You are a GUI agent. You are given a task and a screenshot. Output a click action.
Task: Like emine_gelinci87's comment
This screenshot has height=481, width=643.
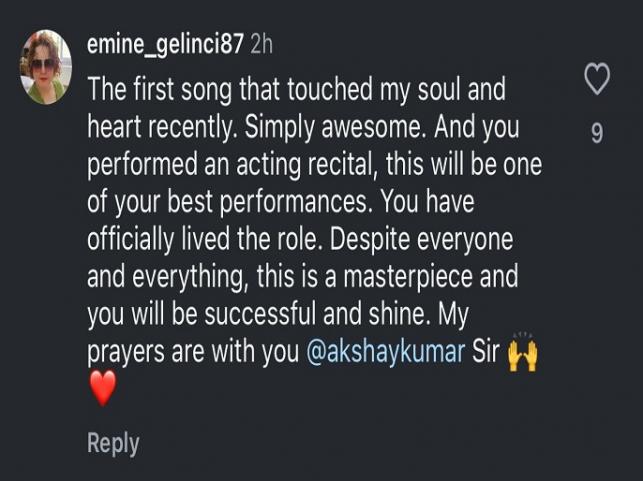597,80
